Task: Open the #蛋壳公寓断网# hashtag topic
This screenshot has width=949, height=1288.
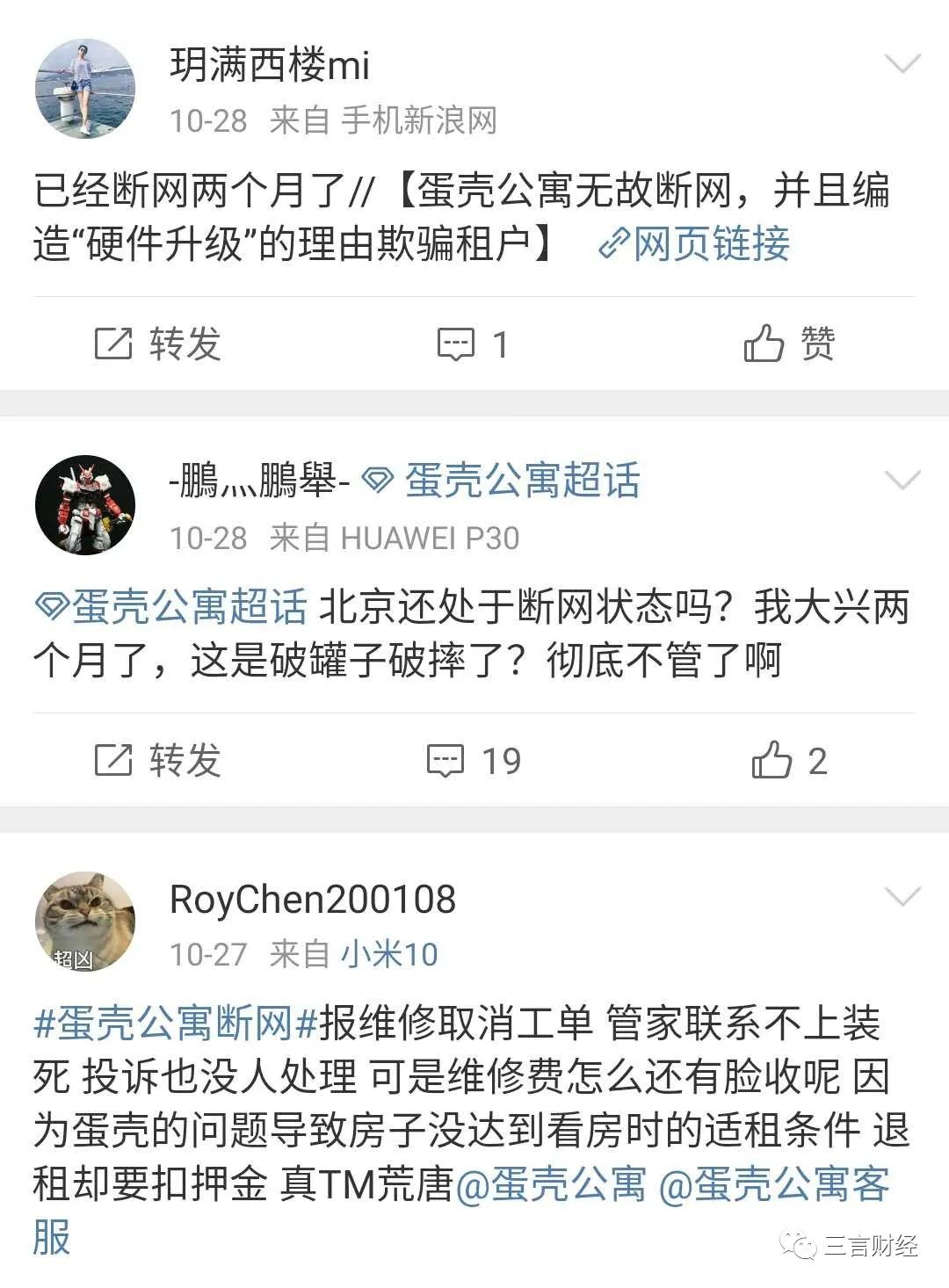Action: coord(174,1024)
